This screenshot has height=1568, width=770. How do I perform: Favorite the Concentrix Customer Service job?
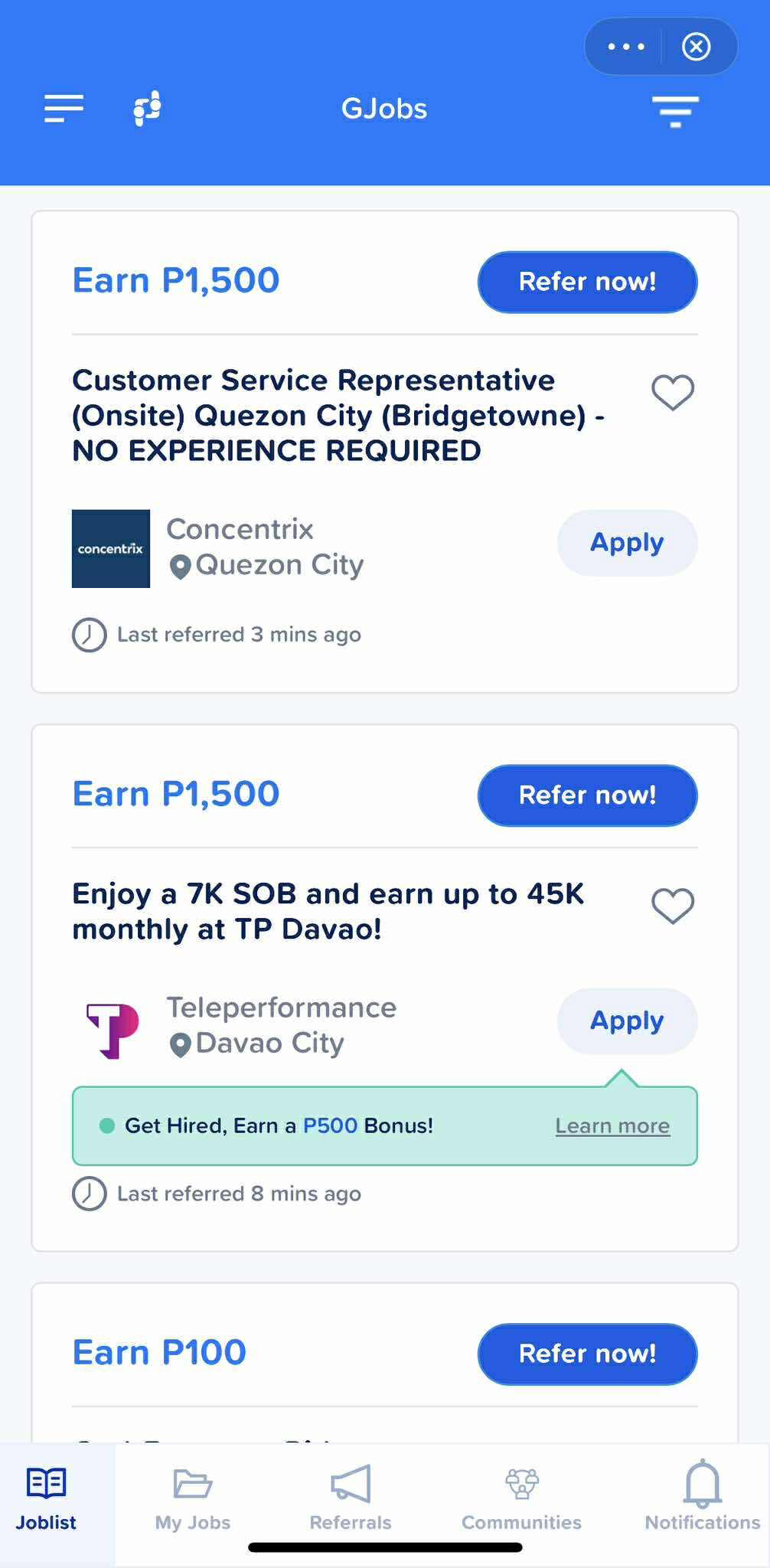click(671, 392)
